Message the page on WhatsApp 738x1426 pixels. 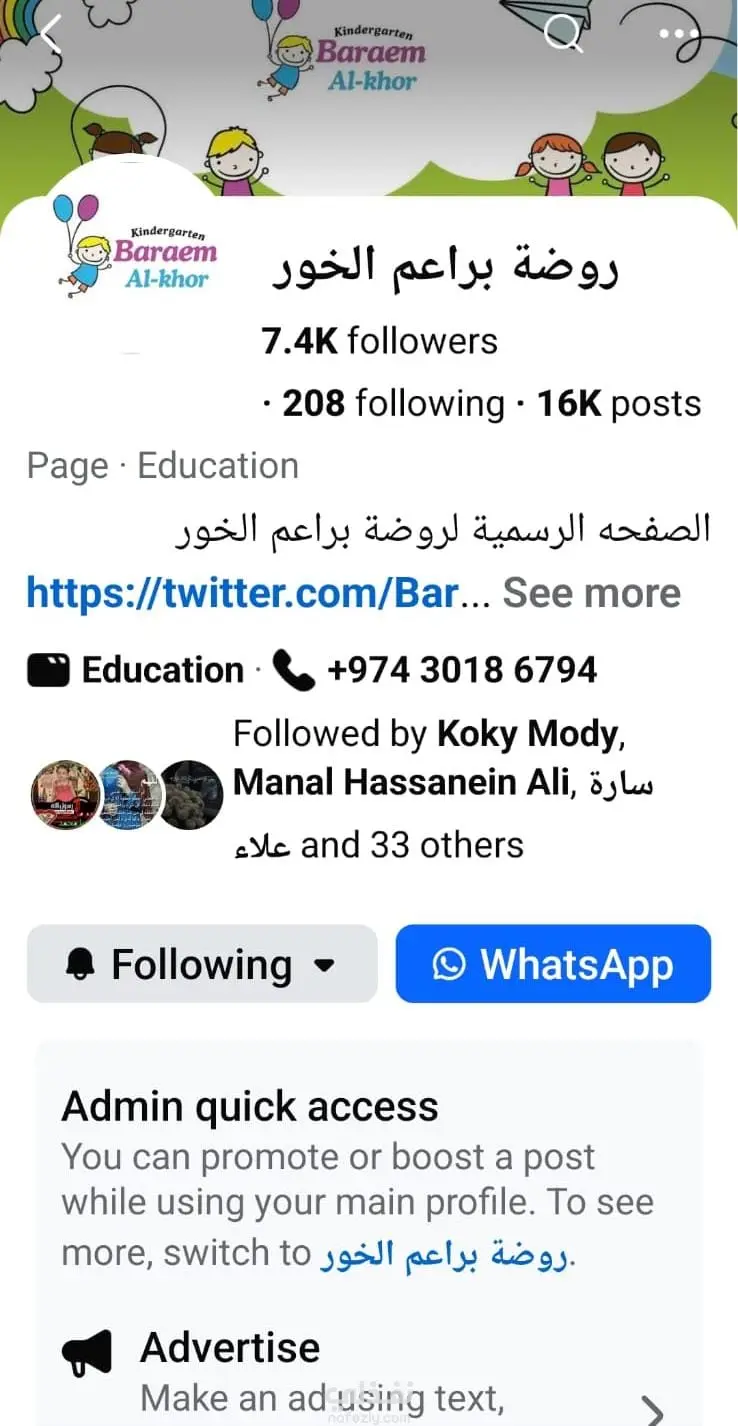[x=553, y=964]
